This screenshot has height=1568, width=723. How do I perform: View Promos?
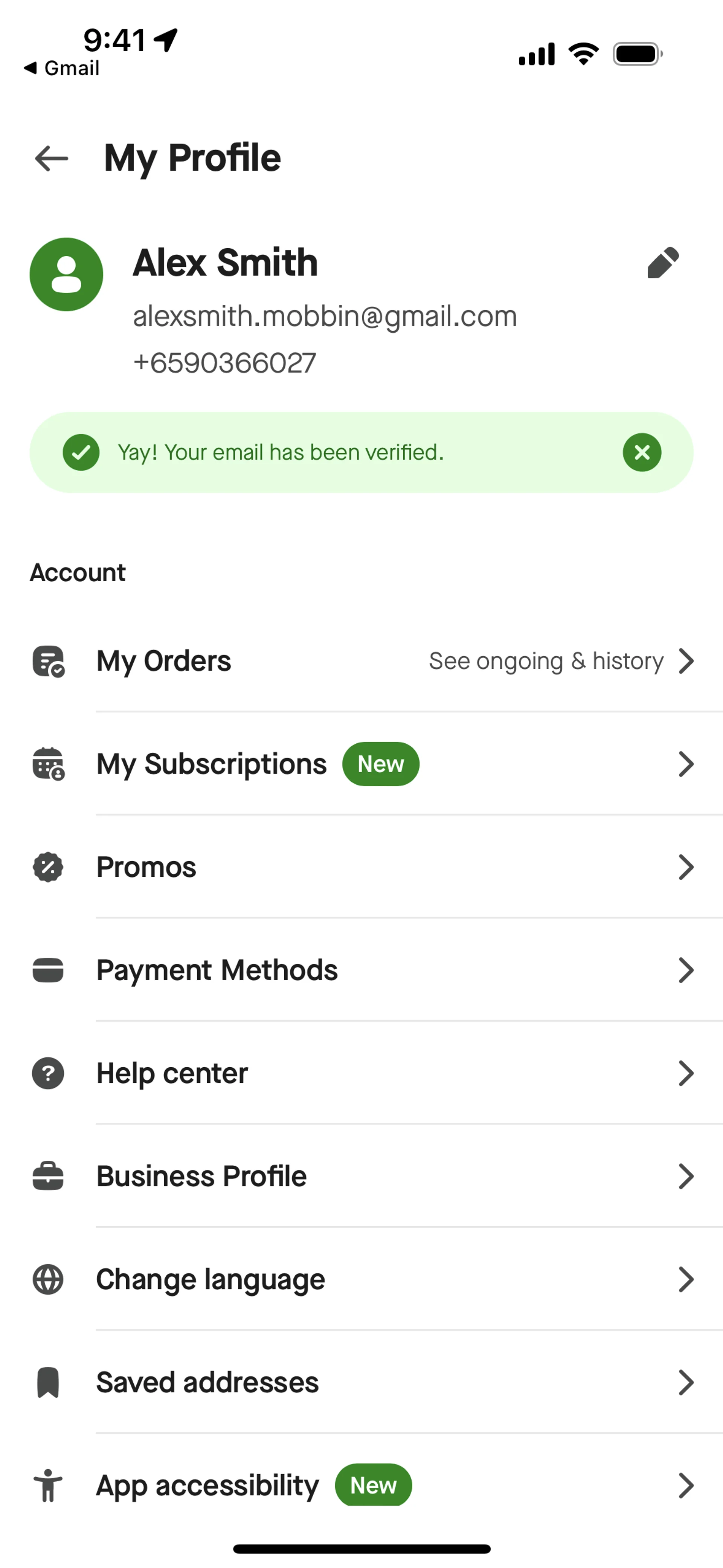(x=361, y=867)
